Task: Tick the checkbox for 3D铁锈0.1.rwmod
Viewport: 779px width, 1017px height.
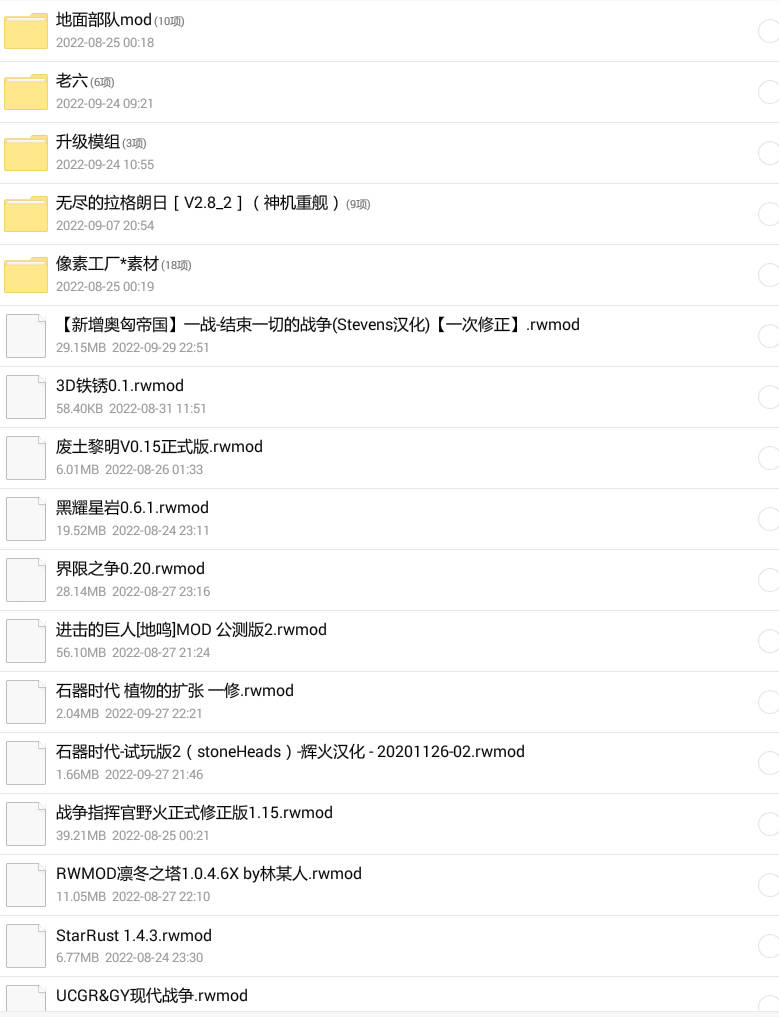Action: [768, 397]
